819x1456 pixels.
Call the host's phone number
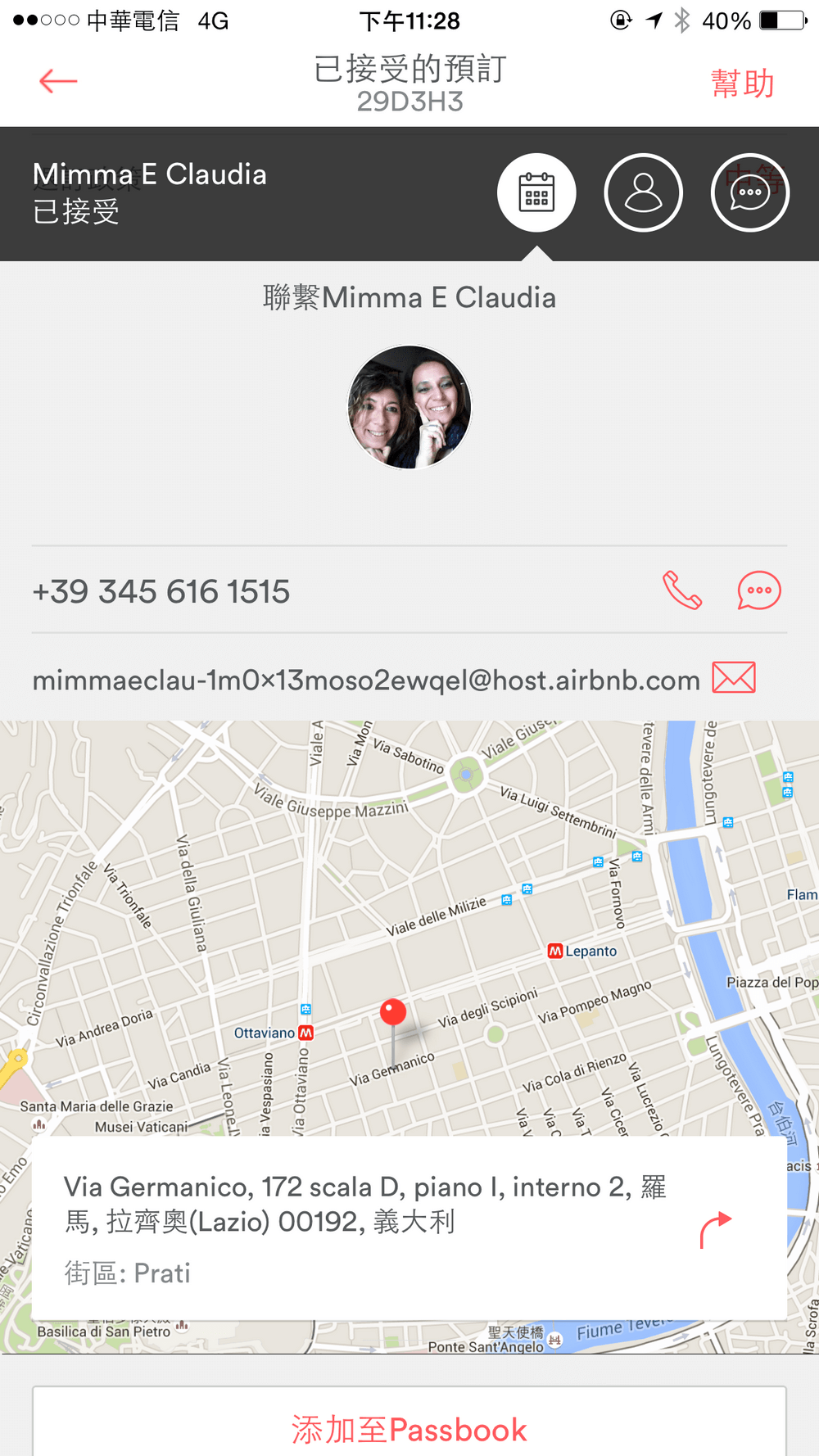pos(681,590)
